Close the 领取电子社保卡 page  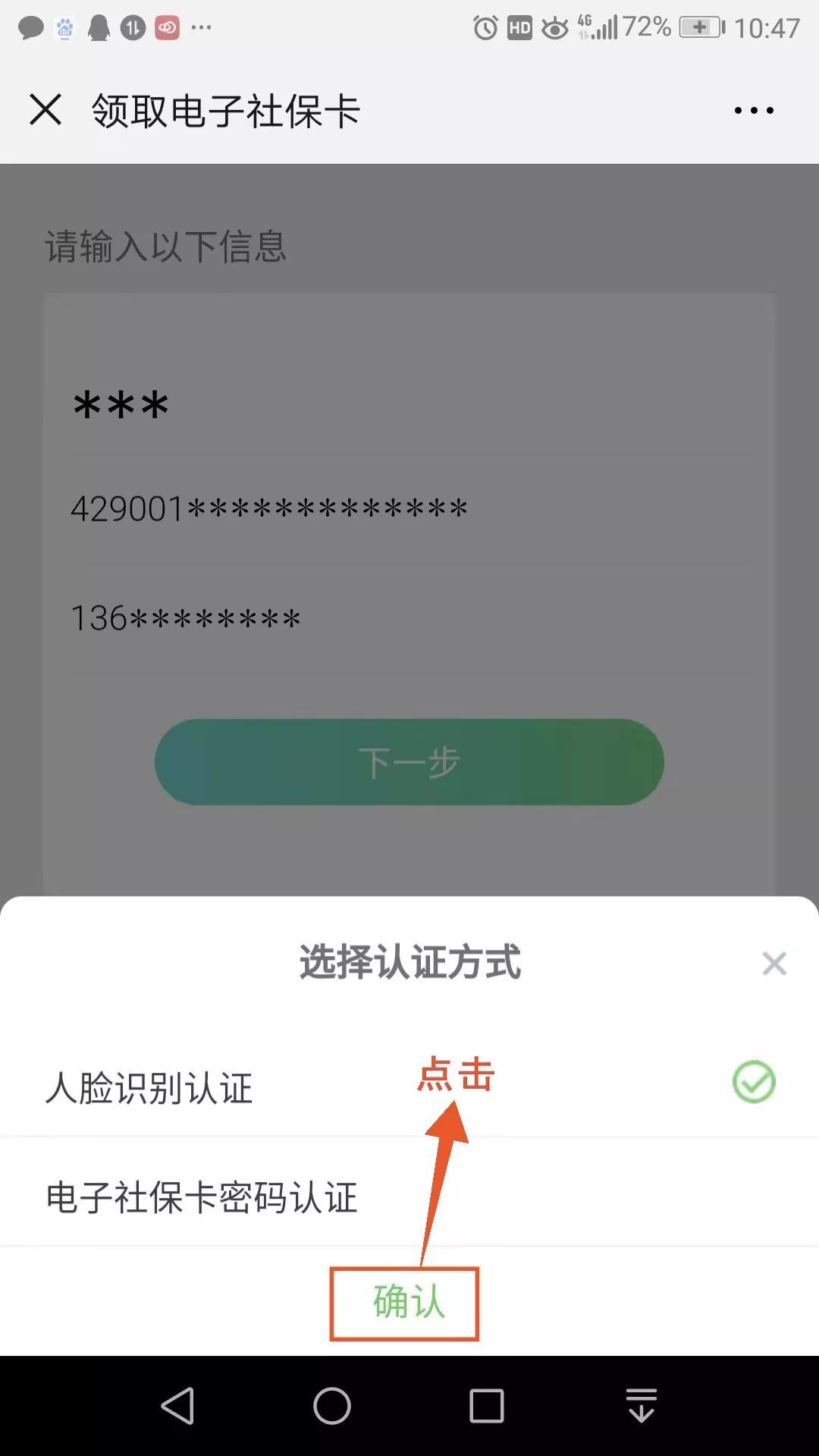[45, 110]
